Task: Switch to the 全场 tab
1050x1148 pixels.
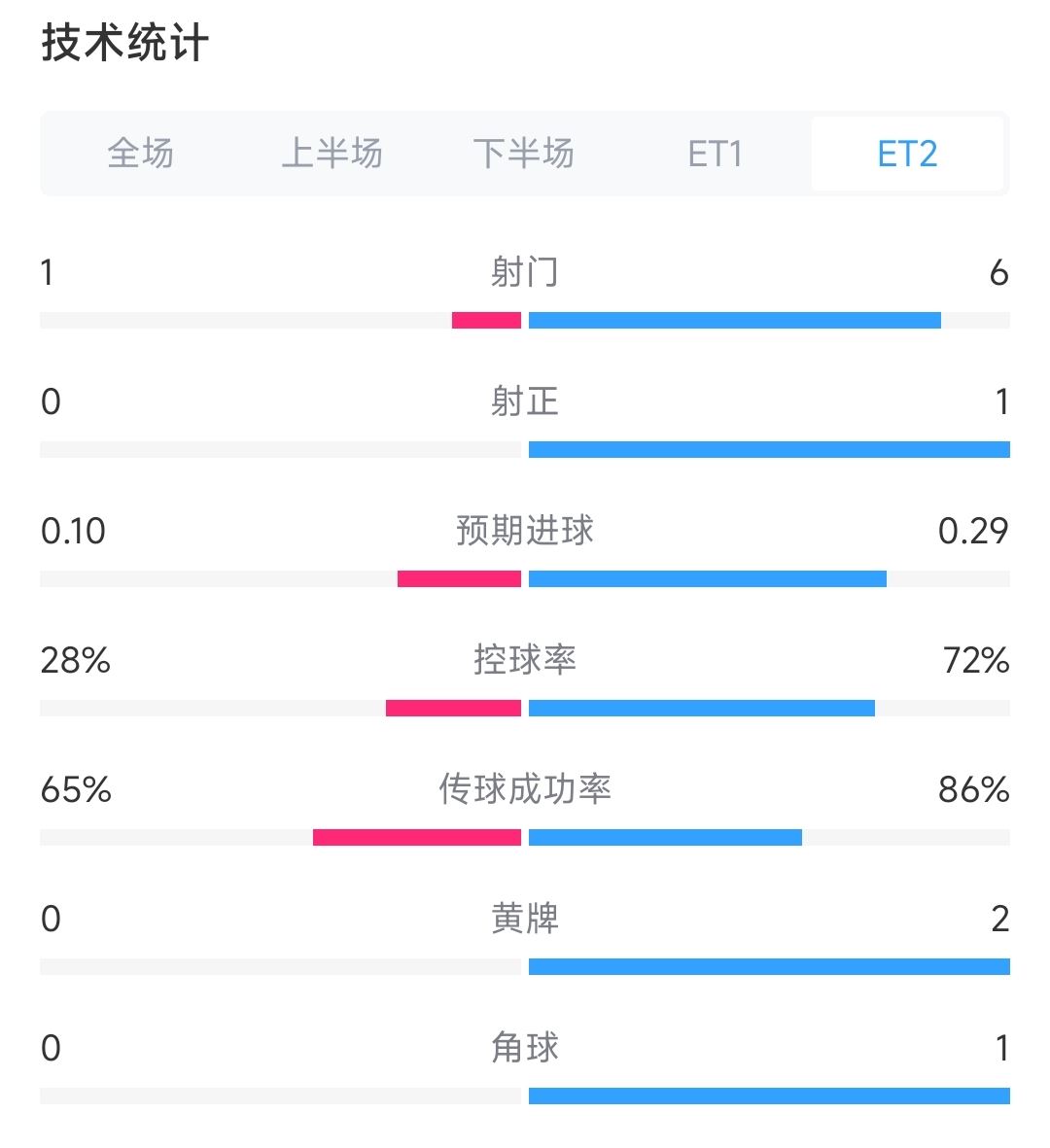Action: [x=141, y=154]
